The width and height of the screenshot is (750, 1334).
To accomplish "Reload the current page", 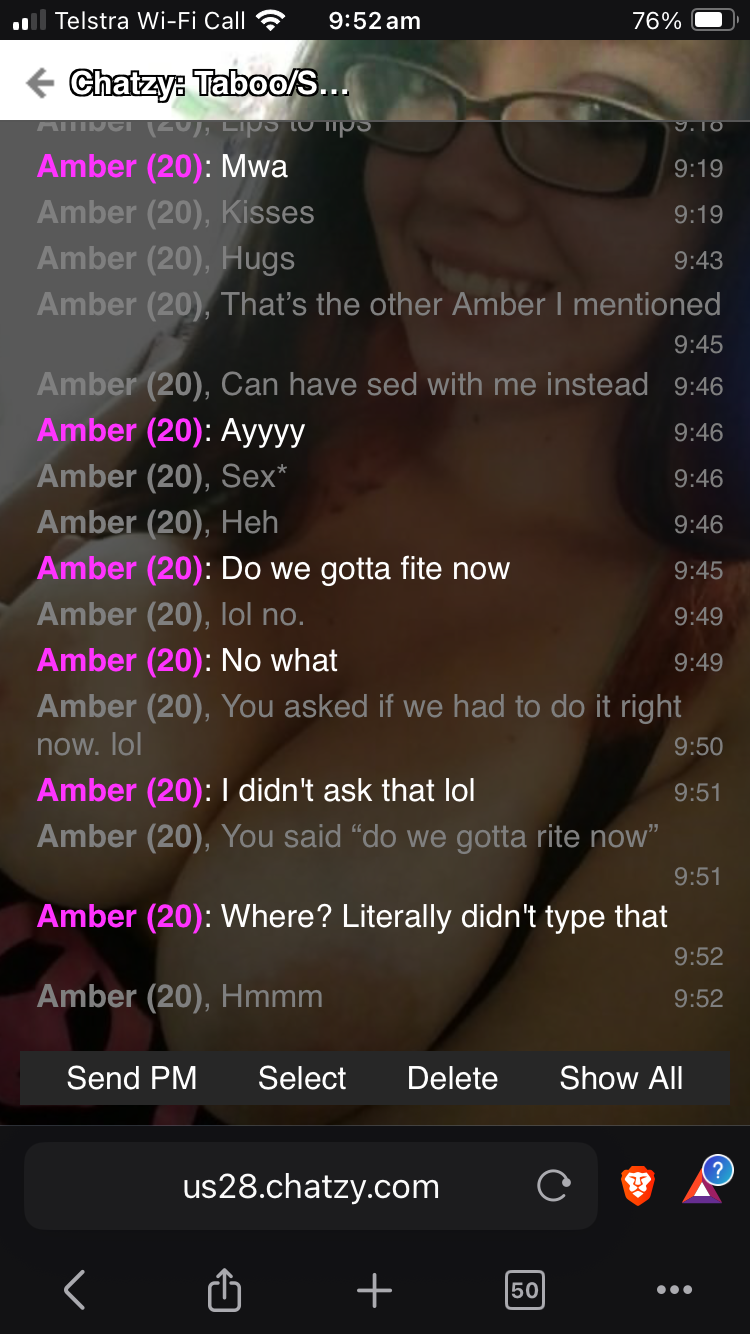I will tap(553, 1186).
